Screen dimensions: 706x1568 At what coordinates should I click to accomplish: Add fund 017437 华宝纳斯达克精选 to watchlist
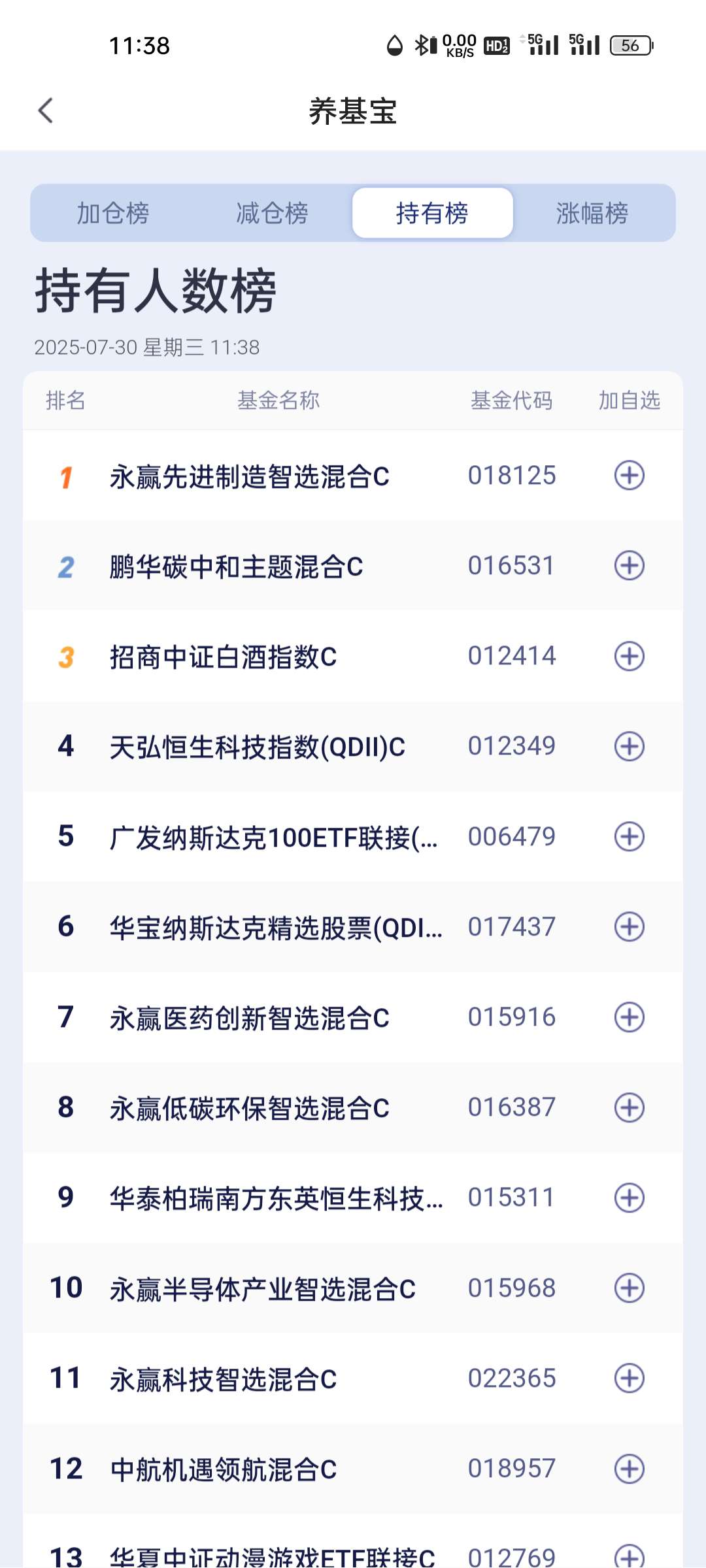630,926
